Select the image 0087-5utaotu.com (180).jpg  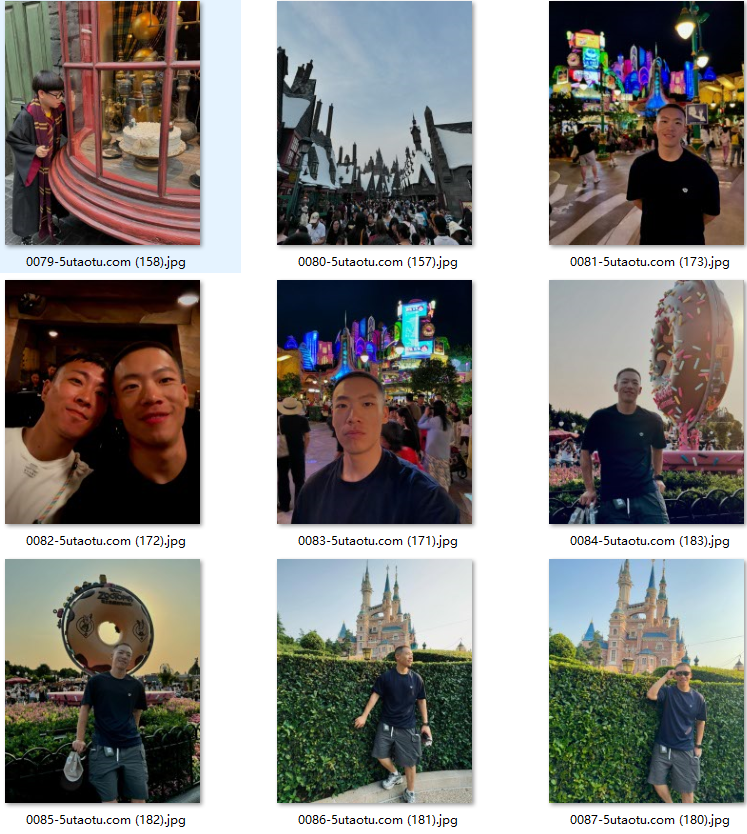646,681
